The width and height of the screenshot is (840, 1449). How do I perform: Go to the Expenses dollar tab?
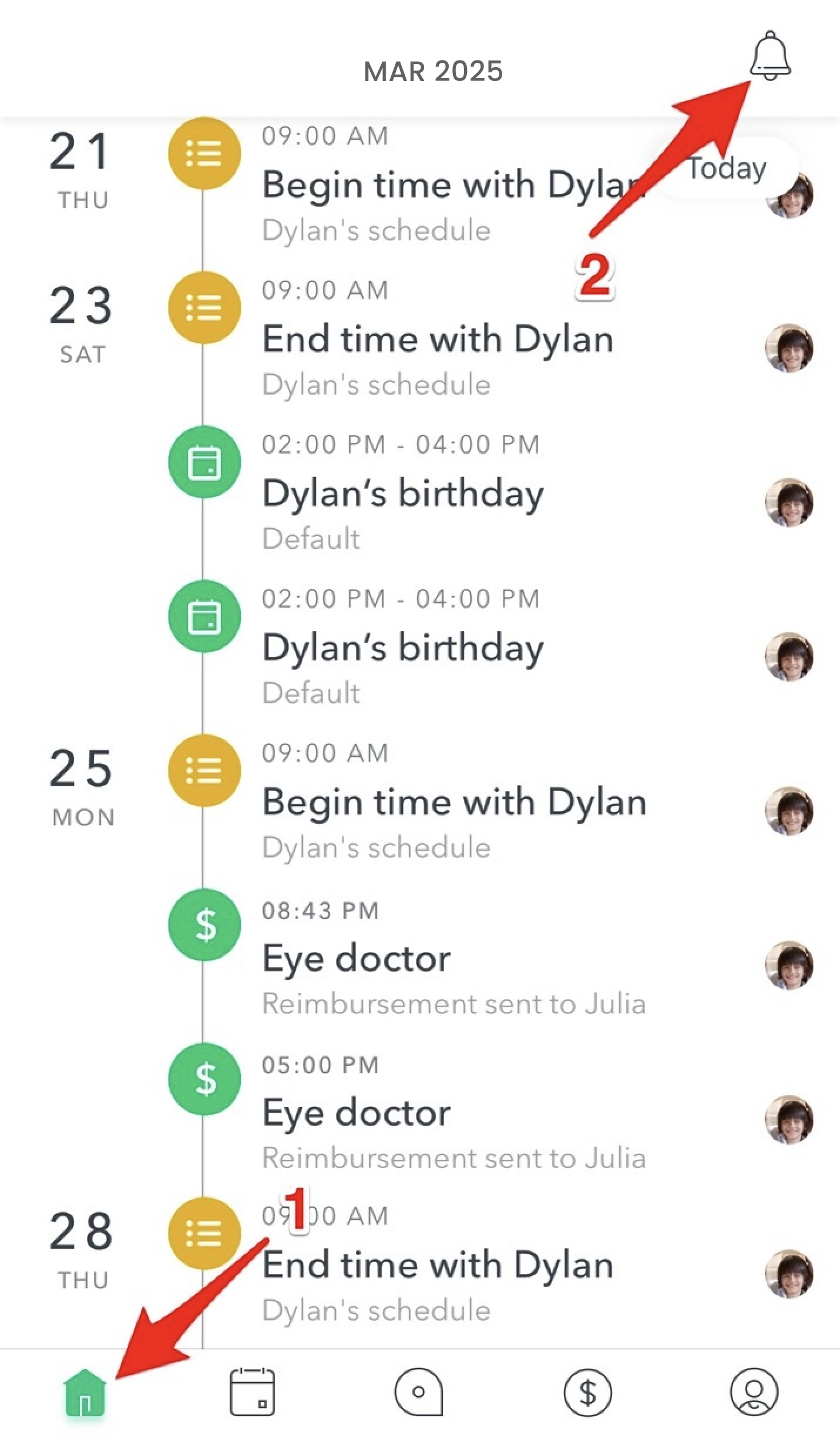(587, 1392)
